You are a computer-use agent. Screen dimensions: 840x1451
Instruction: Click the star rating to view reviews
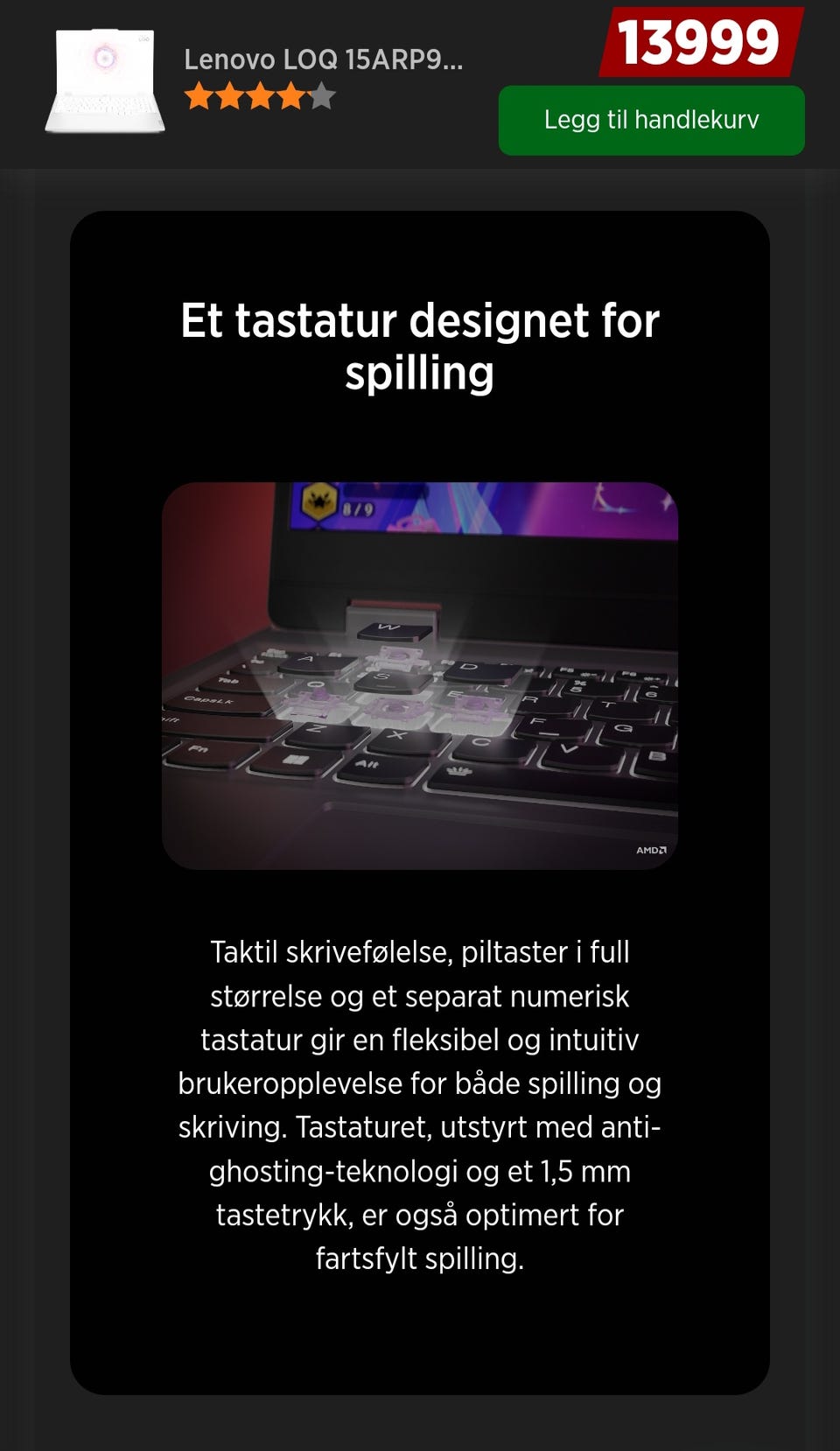[259, 96]
